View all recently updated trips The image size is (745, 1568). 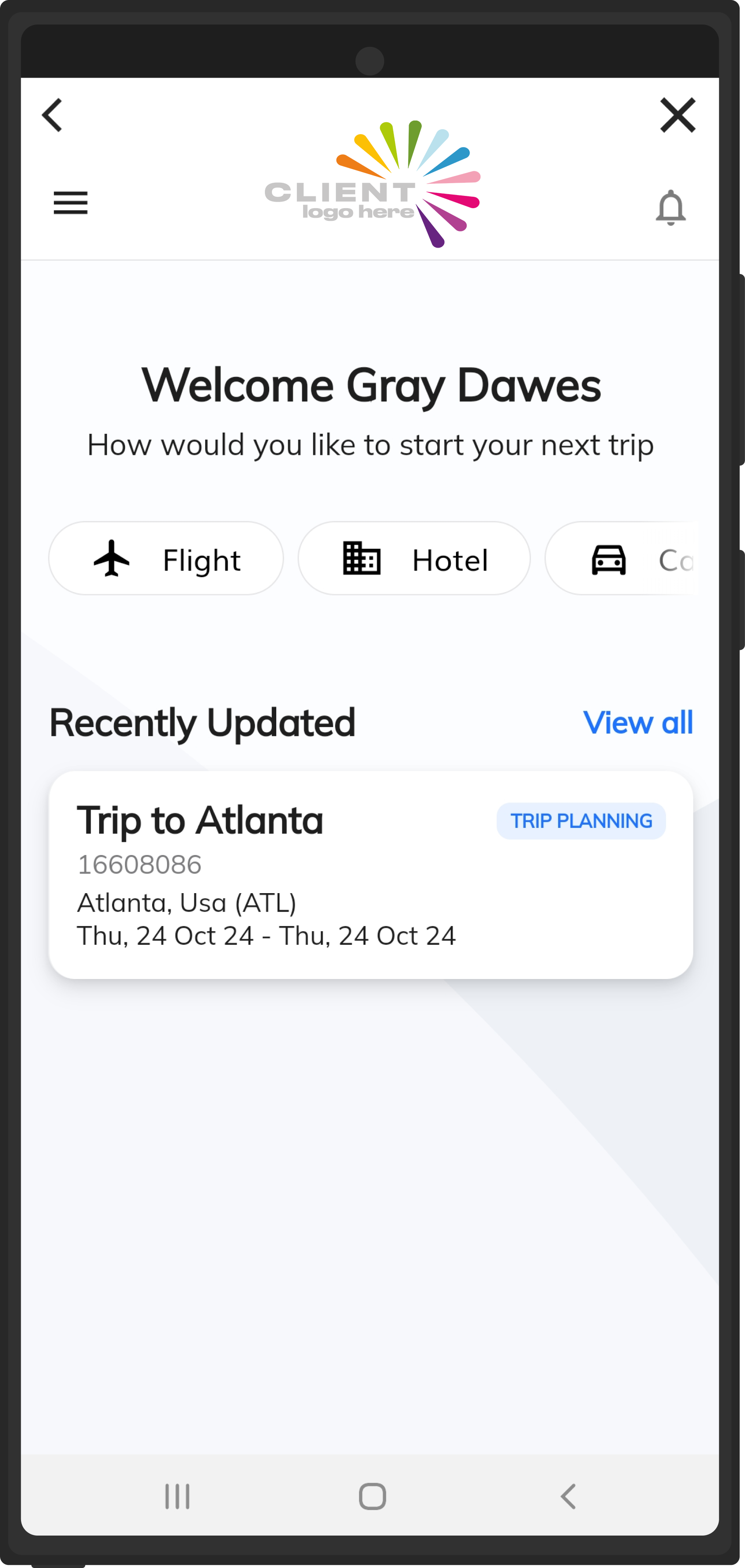[x=637, y=723]
